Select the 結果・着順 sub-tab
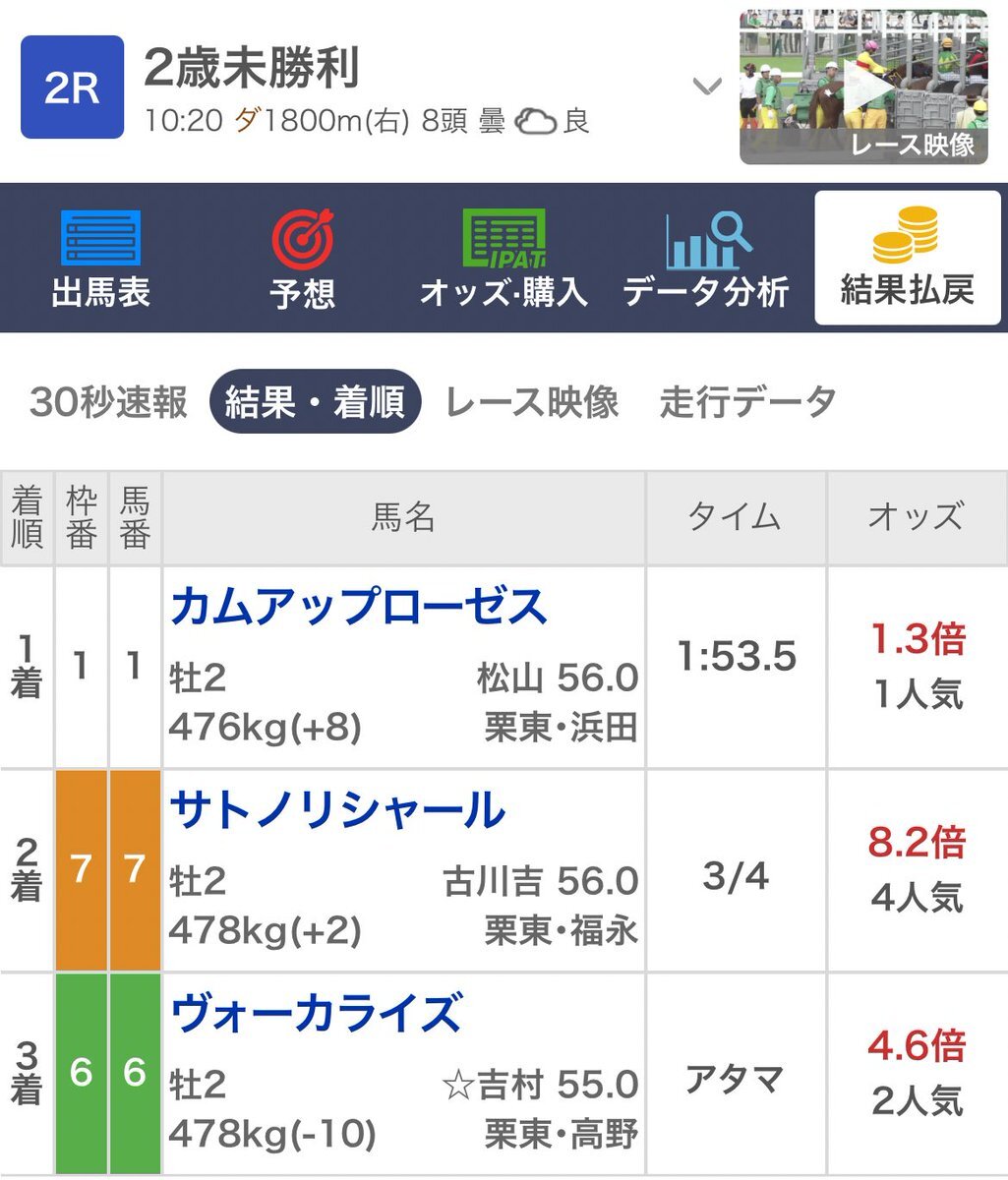 point(315,402)
